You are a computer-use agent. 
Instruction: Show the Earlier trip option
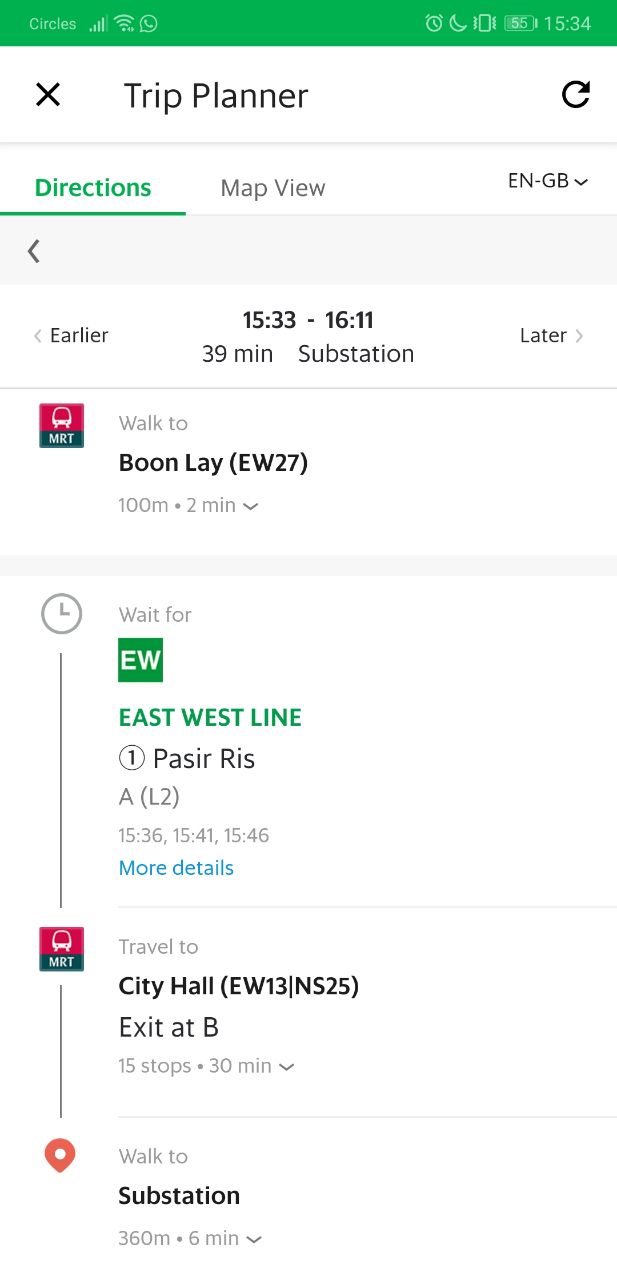coord(70,335)
